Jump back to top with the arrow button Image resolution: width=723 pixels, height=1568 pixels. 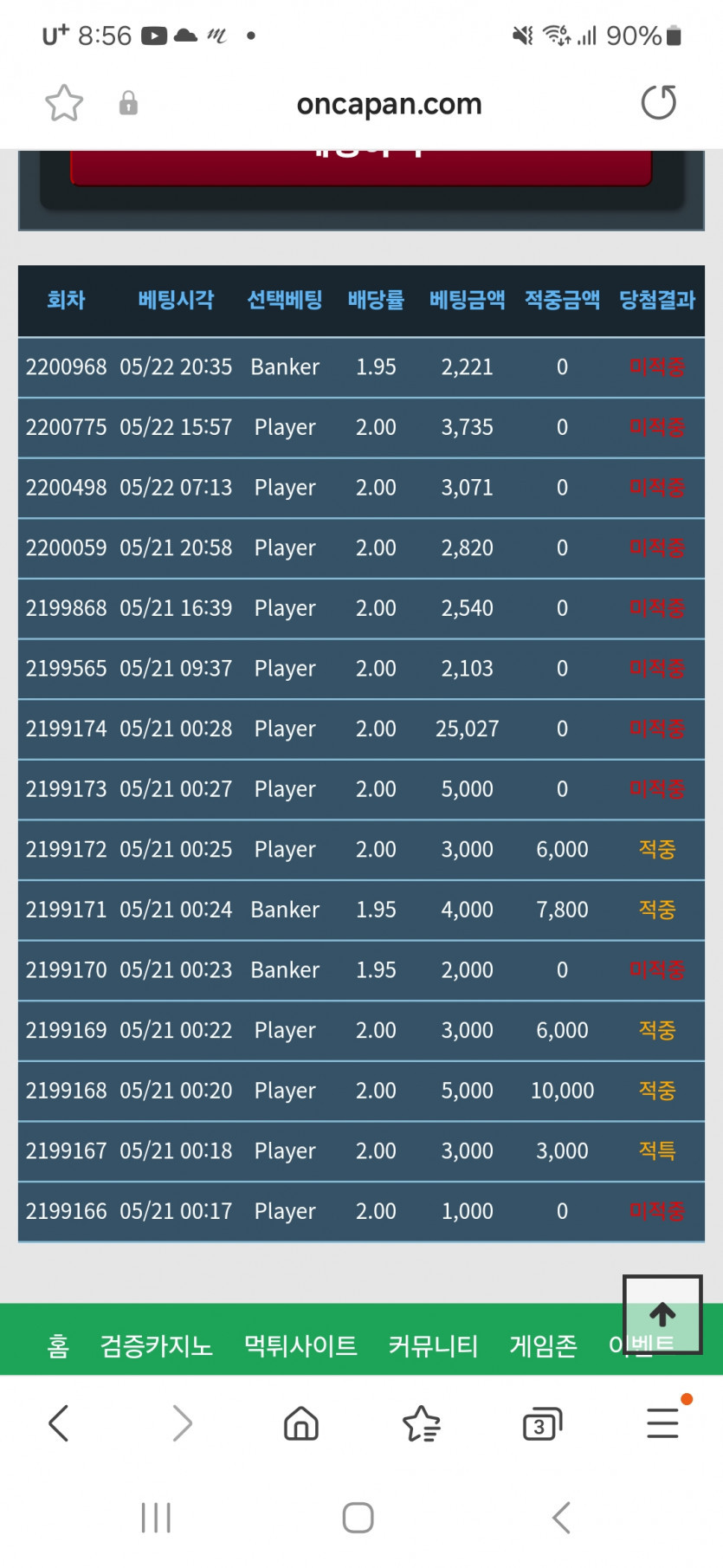point(662,1314)
